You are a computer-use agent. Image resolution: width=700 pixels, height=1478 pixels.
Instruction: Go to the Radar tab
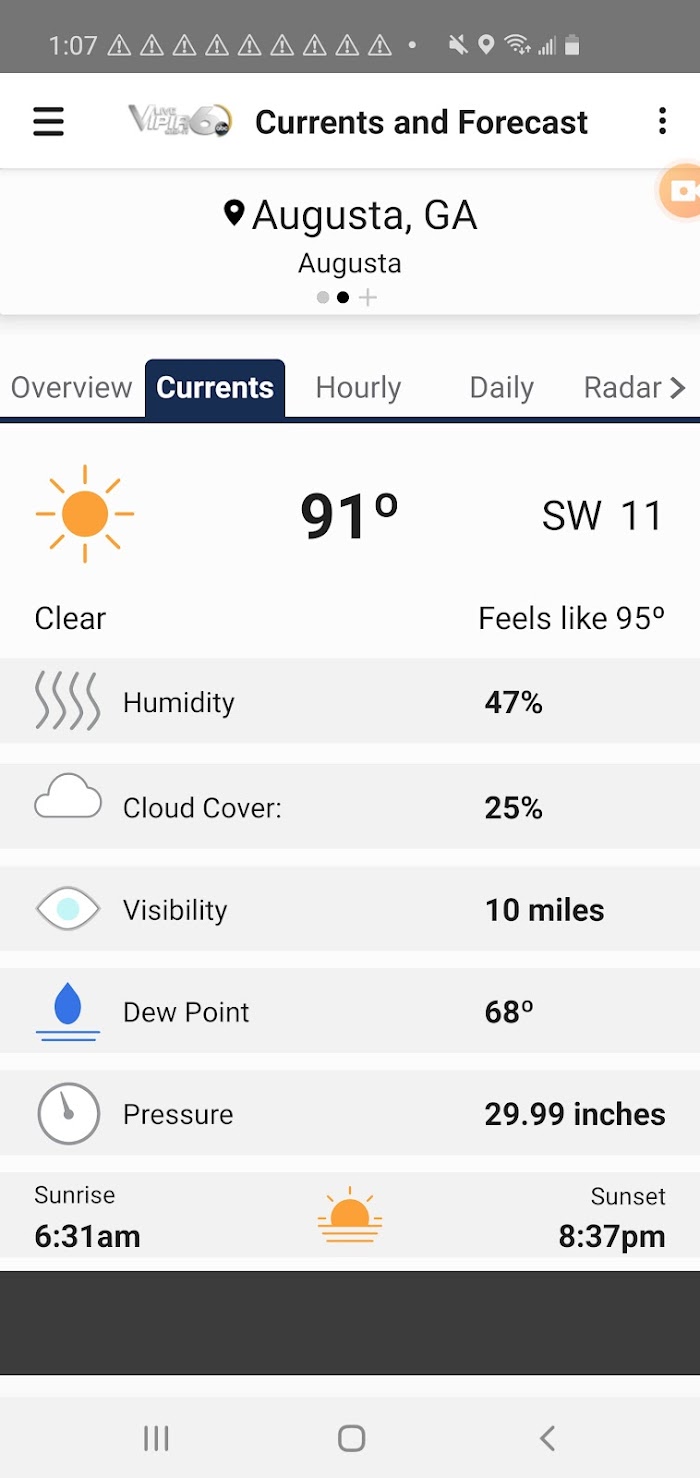point(623,388)
